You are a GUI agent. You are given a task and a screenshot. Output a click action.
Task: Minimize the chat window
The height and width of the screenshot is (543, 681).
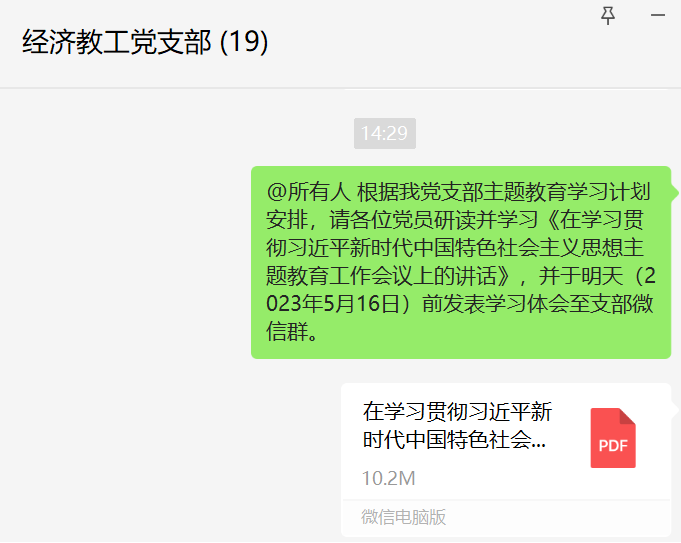[x=658, y=15]
